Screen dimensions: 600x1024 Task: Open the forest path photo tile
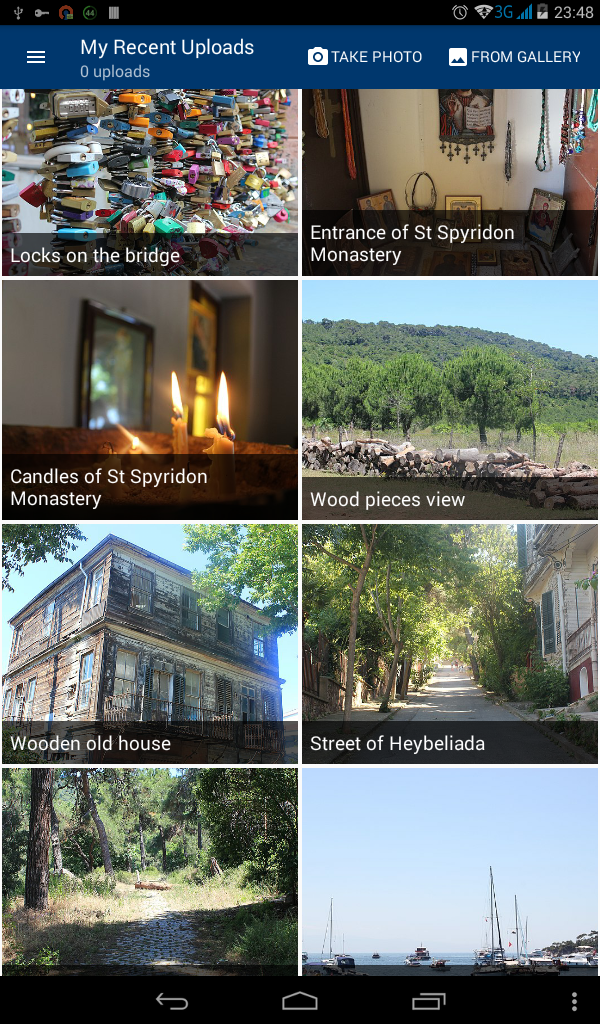[150, 870]
